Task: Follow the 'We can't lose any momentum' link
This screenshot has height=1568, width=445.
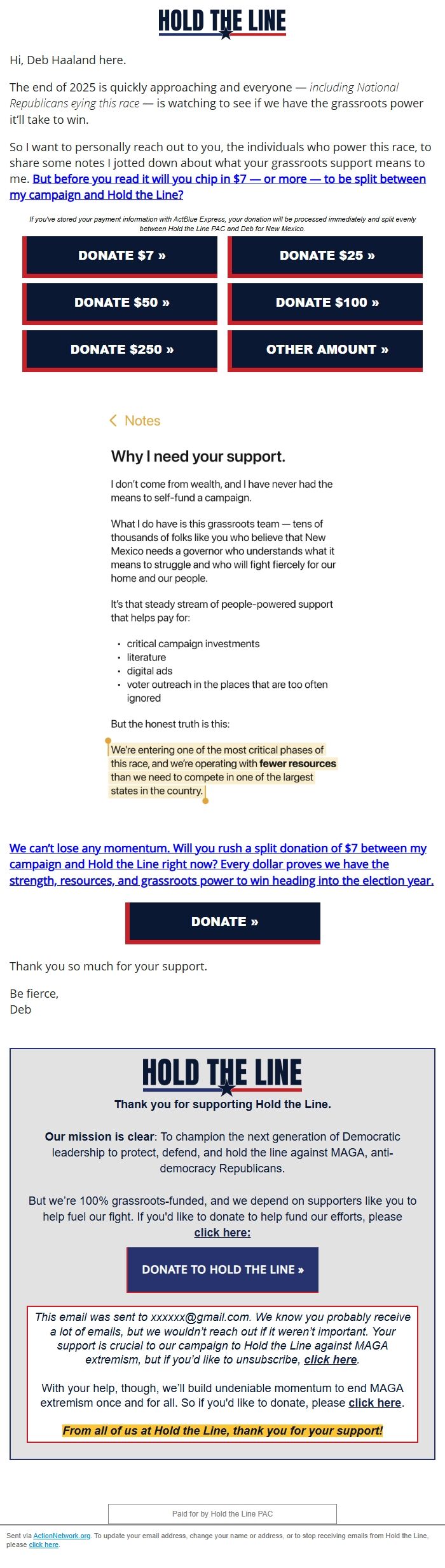Action: tap(221, 864)
